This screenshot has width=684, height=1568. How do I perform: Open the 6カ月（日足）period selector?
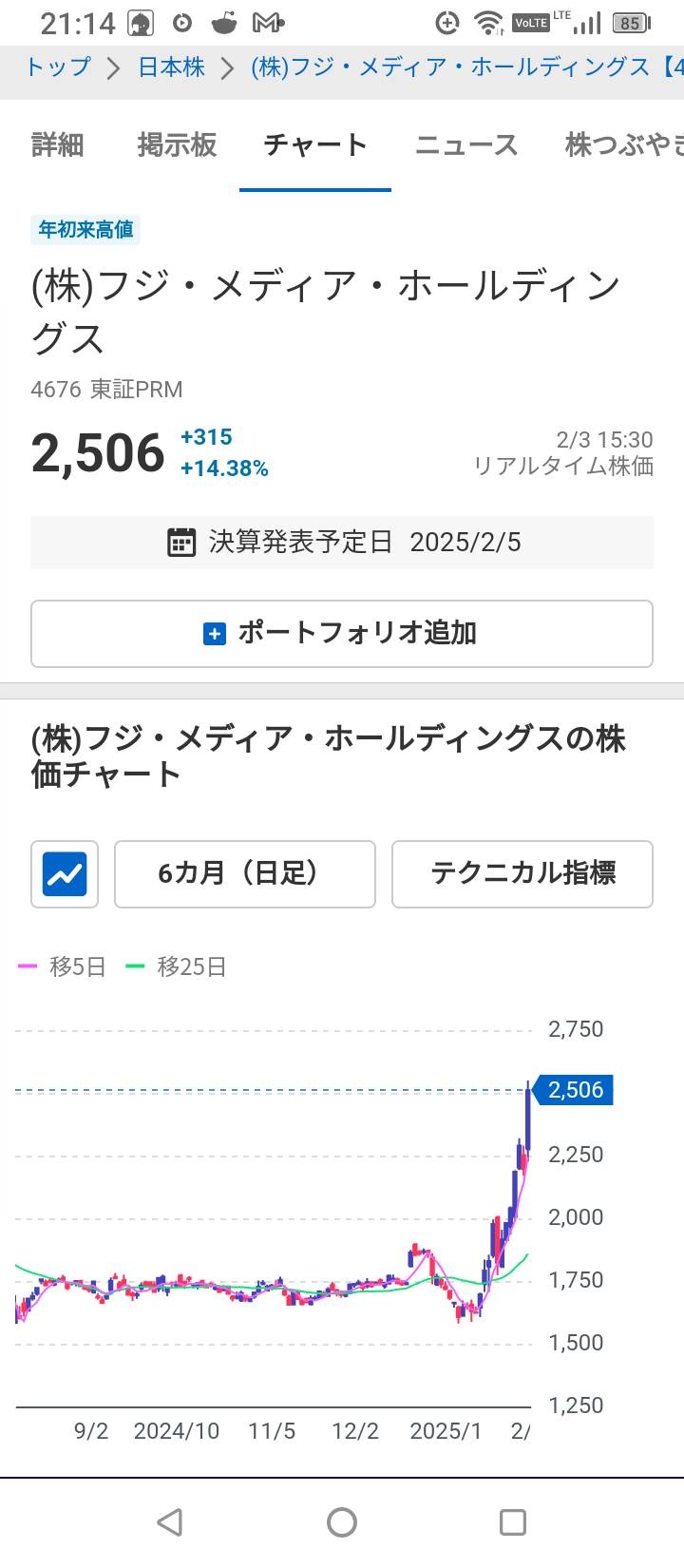(245, 874)
